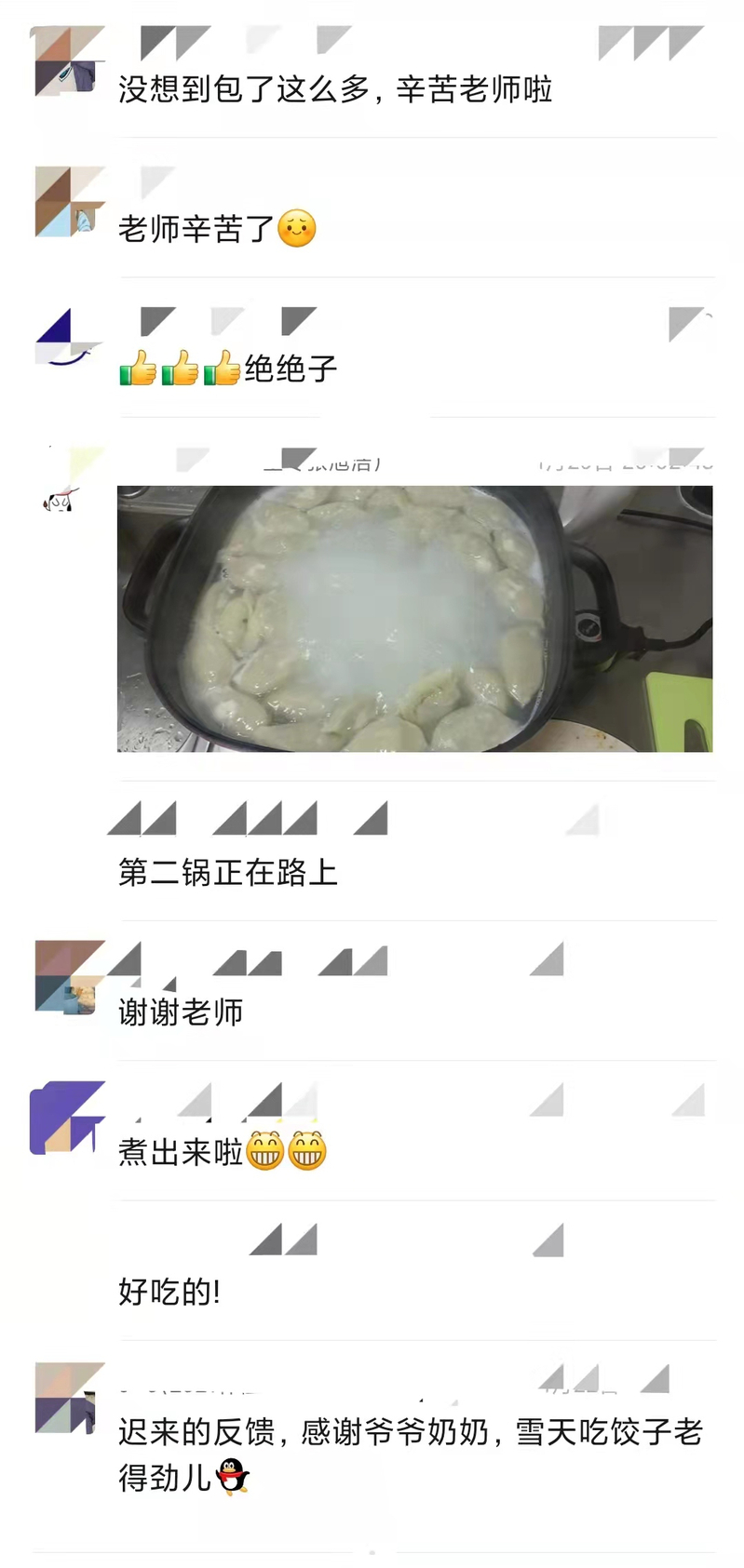Image resolution: width=744 pixels, height=1568 pixels.
Task: Tap the avatar next to 煮出来啦 comment
Action: point(67,1117)
